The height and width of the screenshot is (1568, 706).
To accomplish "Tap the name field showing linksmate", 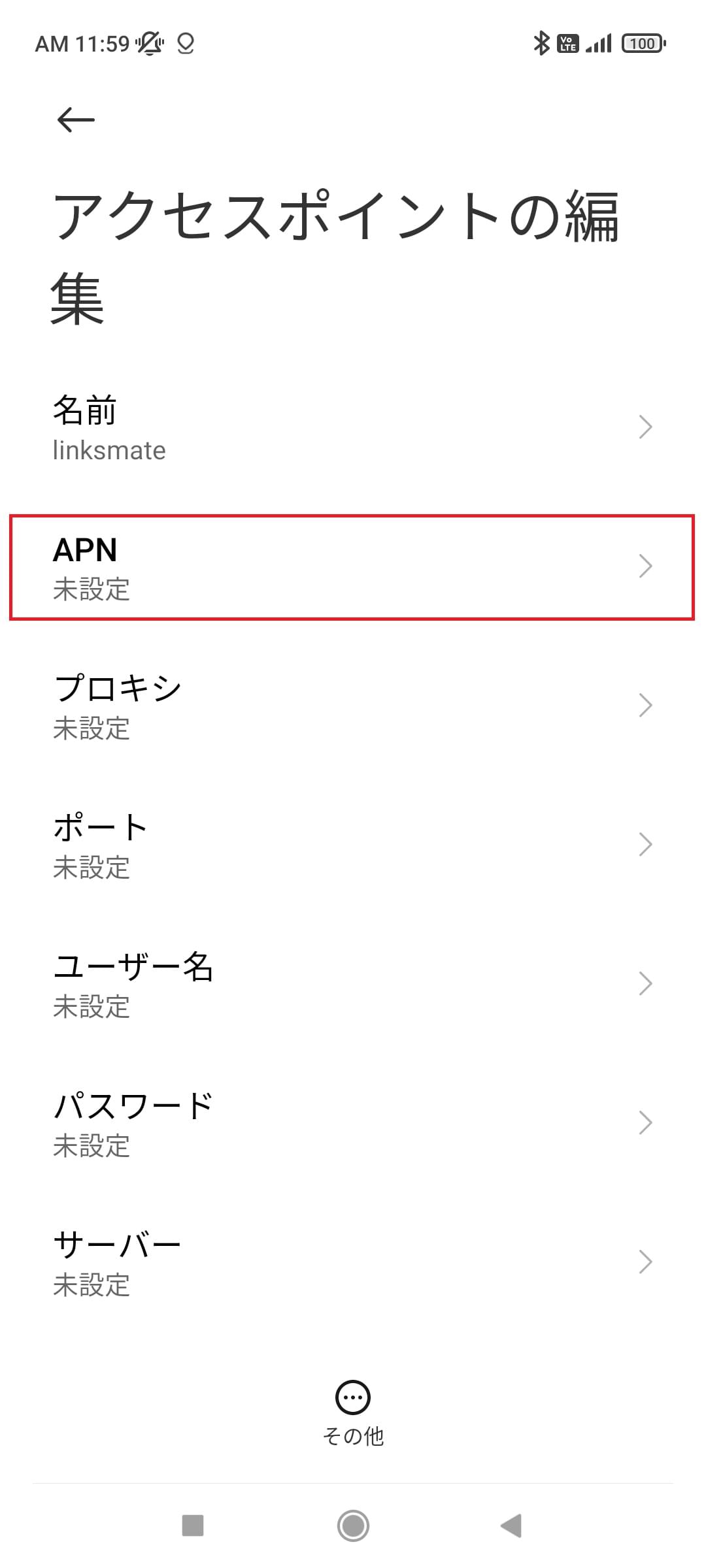I will coord(261,427).
